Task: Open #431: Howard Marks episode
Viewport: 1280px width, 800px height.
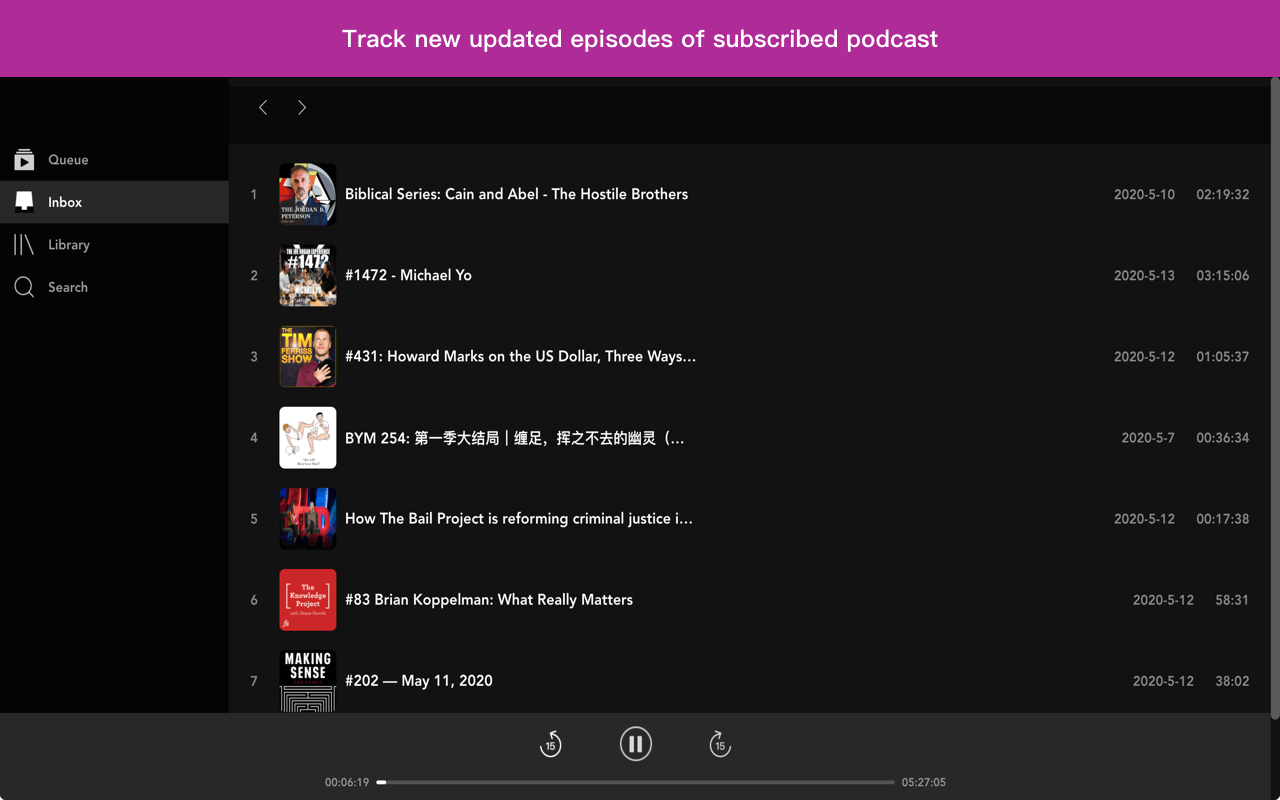Action: click(520, 356)
